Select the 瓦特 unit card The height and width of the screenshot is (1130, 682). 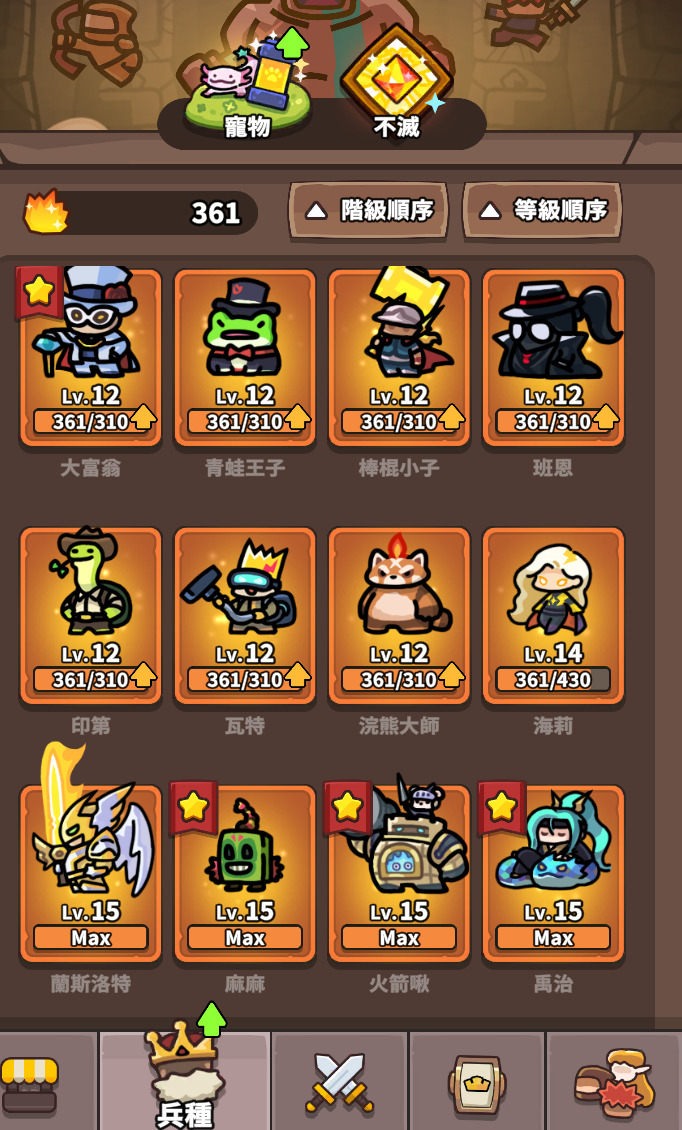(x=245, y=614)
